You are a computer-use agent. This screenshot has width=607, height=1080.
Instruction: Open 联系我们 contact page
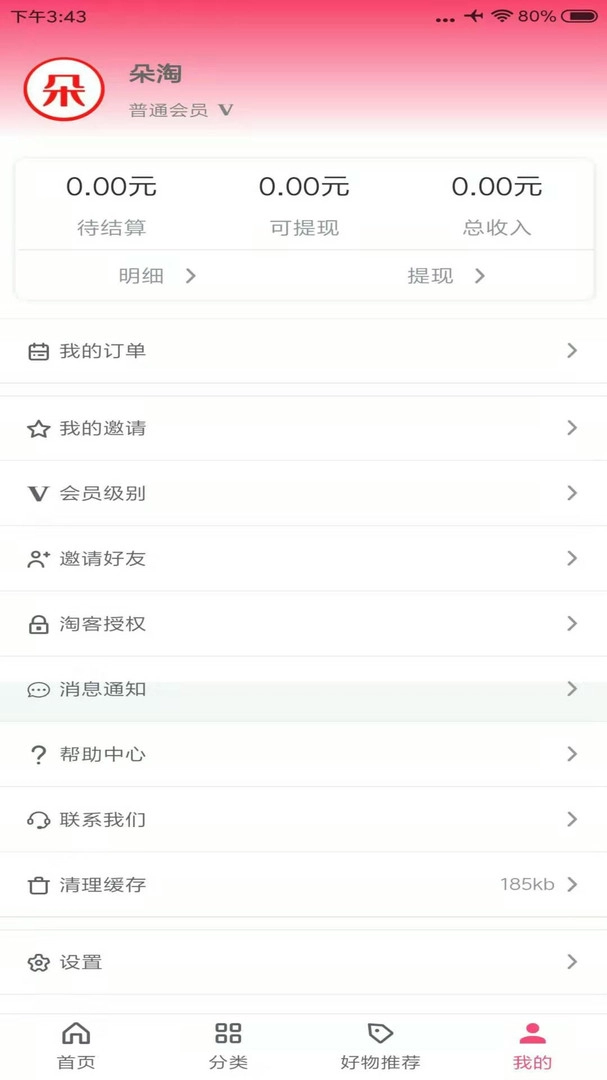coord(303,819)
